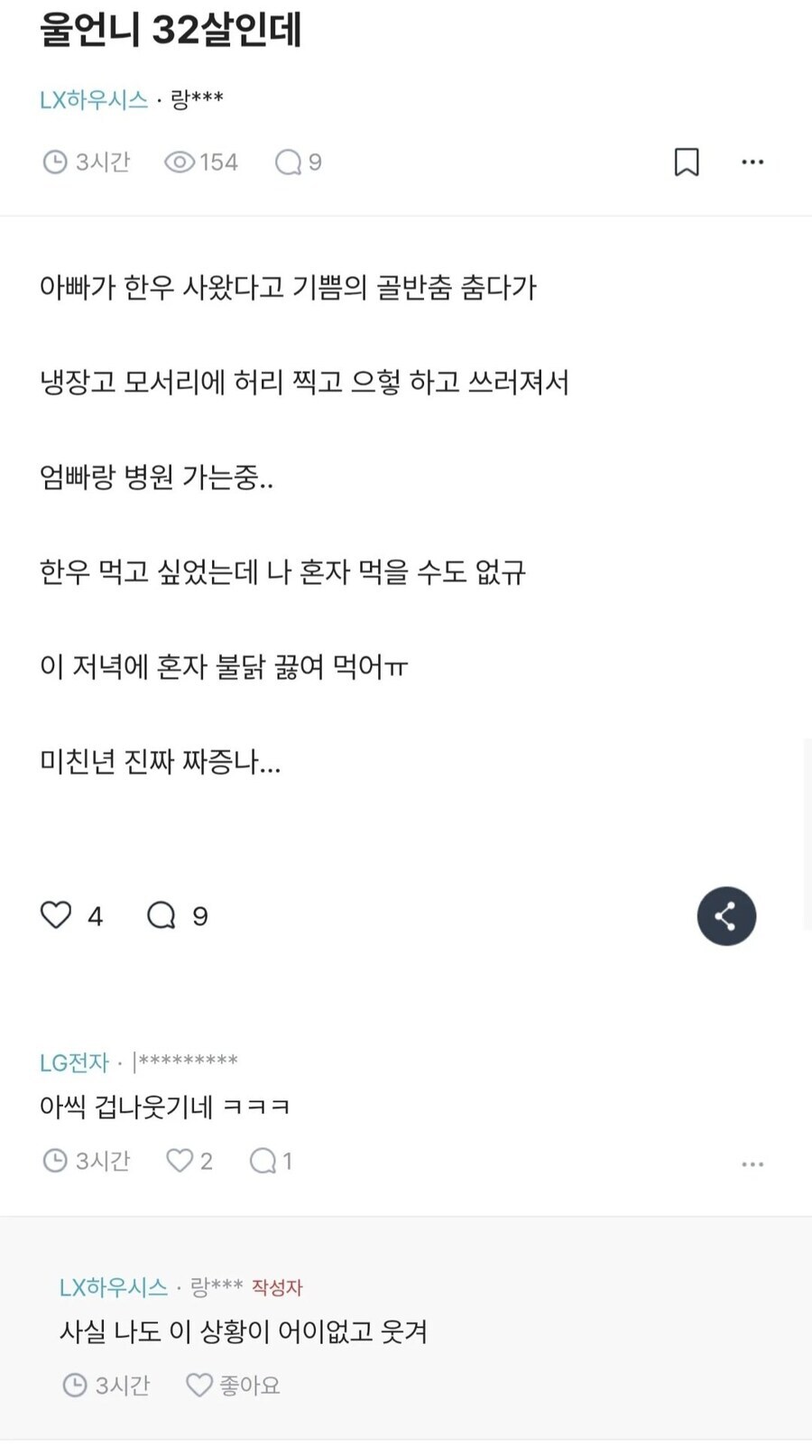Toggle the like heart on the post

56,914
